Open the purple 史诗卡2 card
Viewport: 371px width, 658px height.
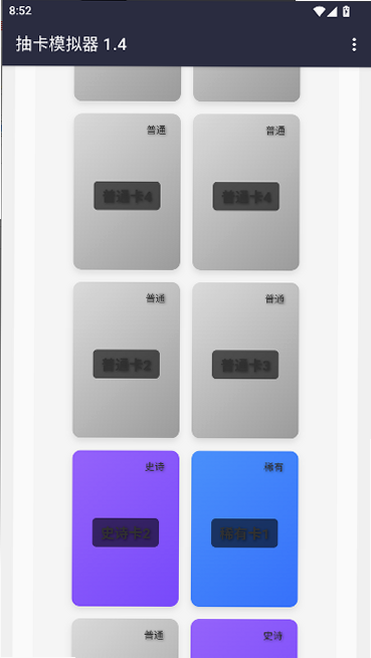[125, 529]
